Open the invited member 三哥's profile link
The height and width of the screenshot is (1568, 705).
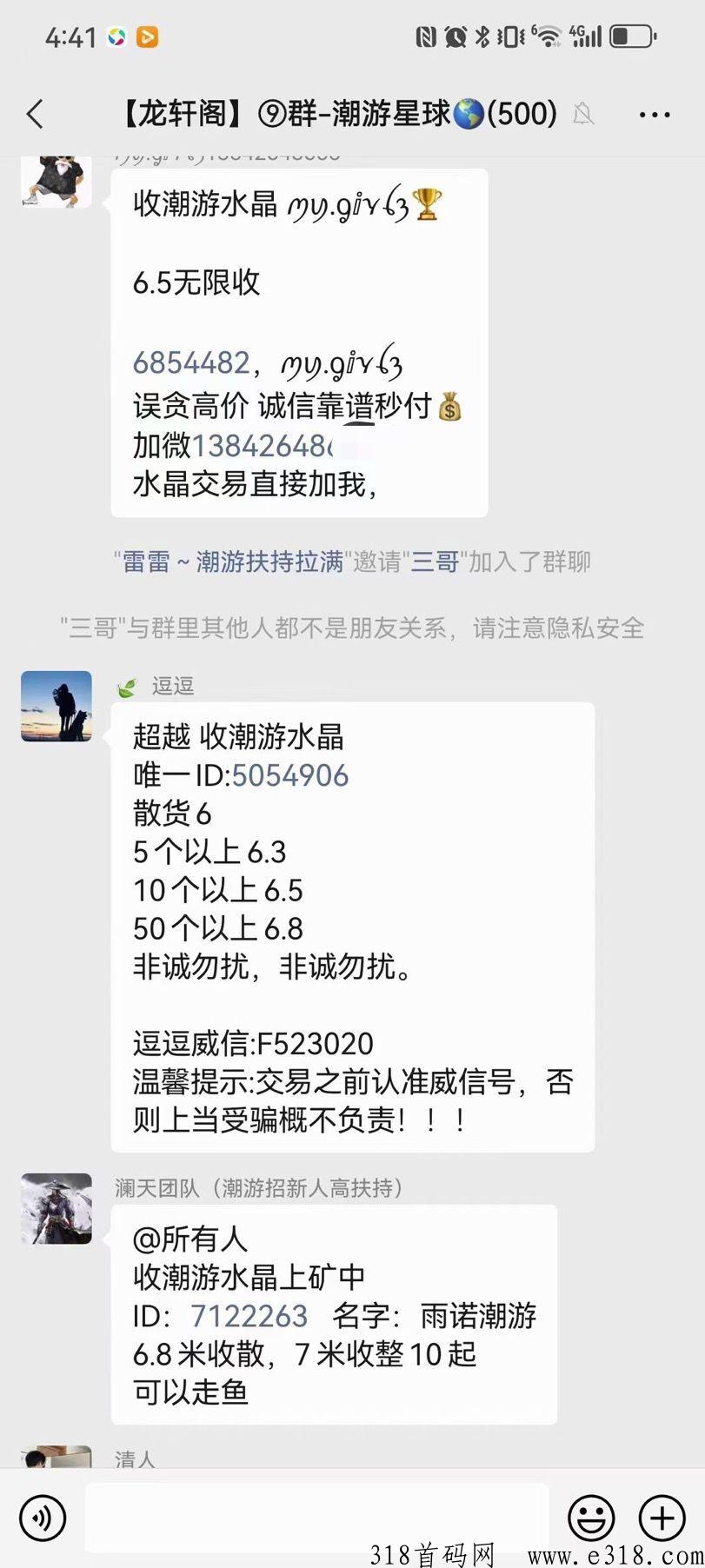coord(435,561)
